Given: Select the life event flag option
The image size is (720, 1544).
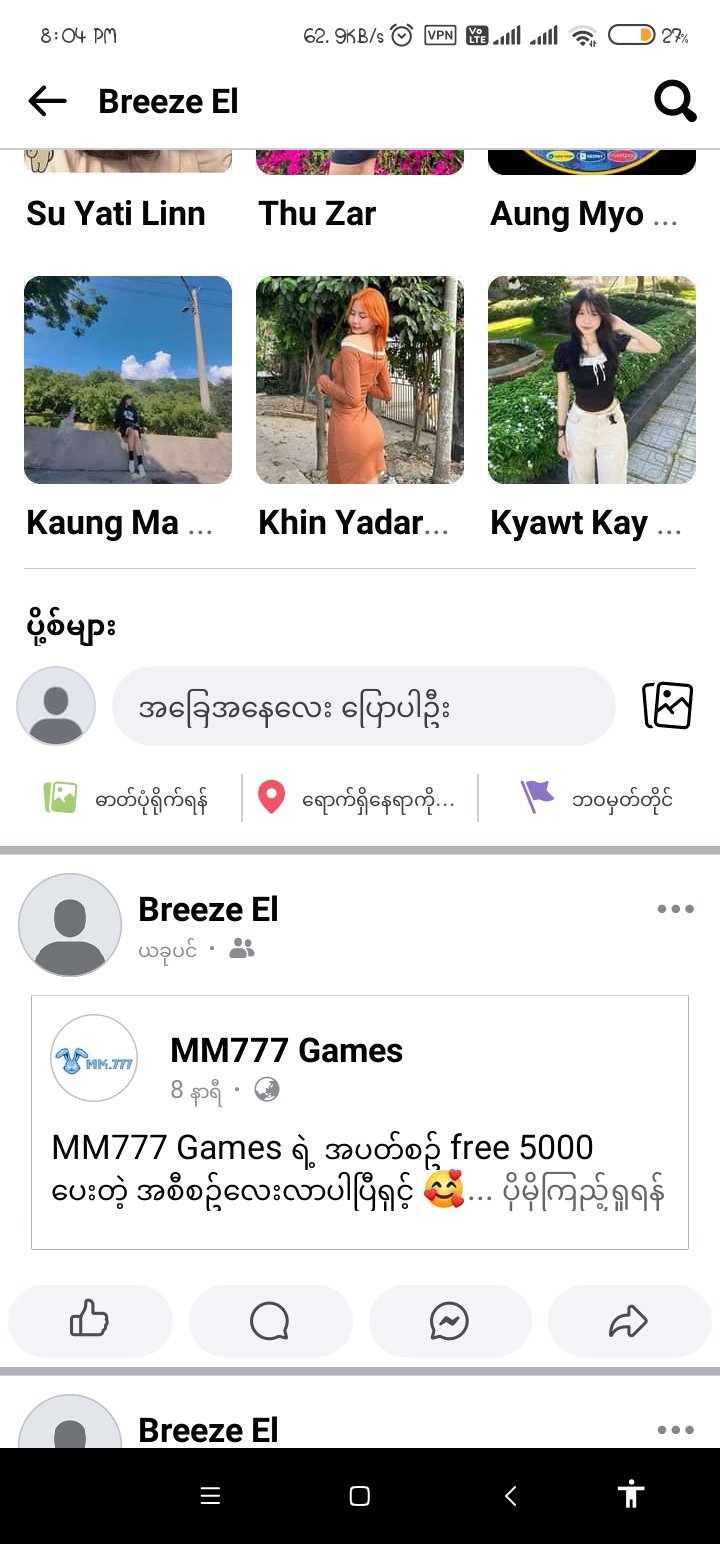Looking at the screenshot, I should (x=597, y=798).
